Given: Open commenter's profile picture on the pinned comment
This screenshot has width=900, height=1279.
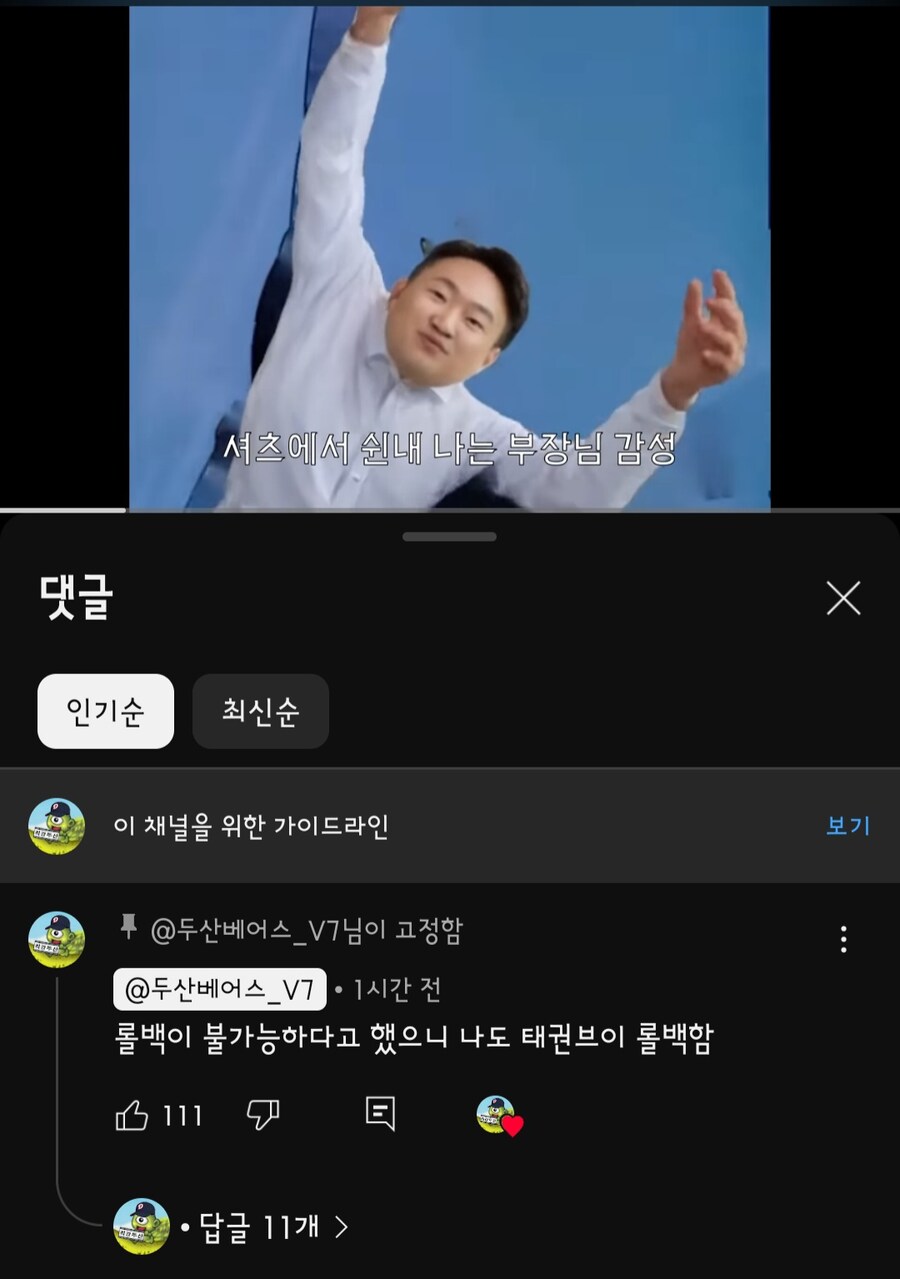Looking at the screenshot, I should point(57,938).
